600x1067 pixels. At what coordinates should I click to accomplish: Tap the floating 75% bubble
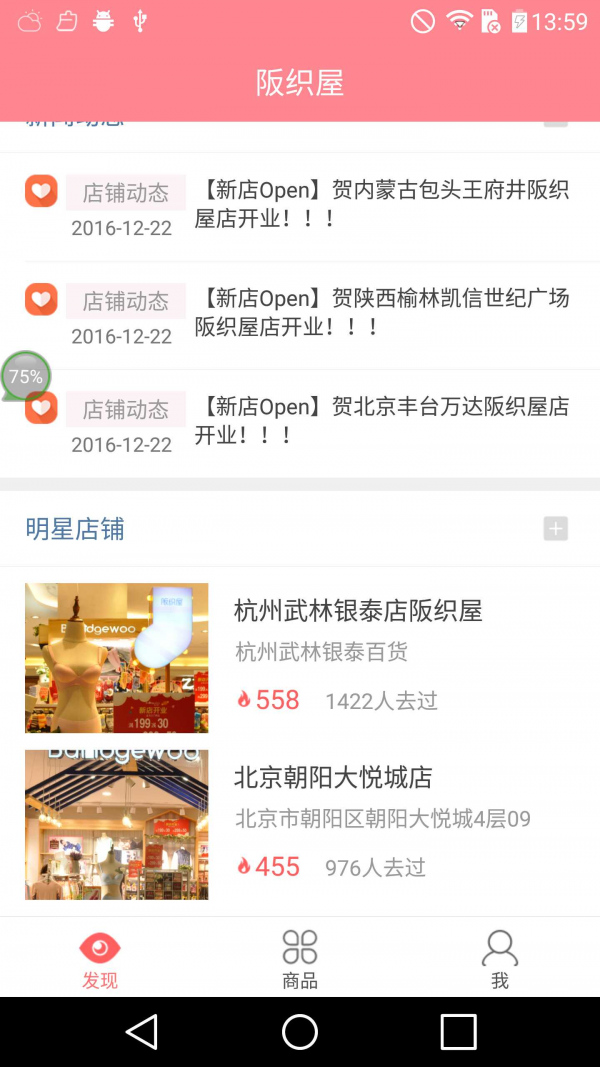tap(25, 376)
